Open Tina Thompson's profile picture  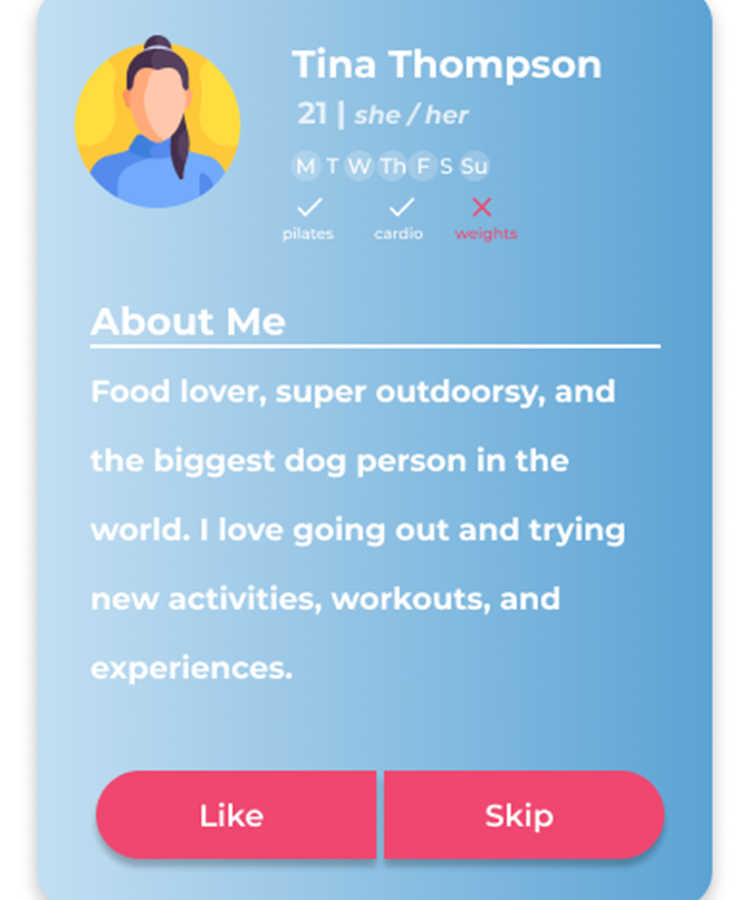[158, 124]
